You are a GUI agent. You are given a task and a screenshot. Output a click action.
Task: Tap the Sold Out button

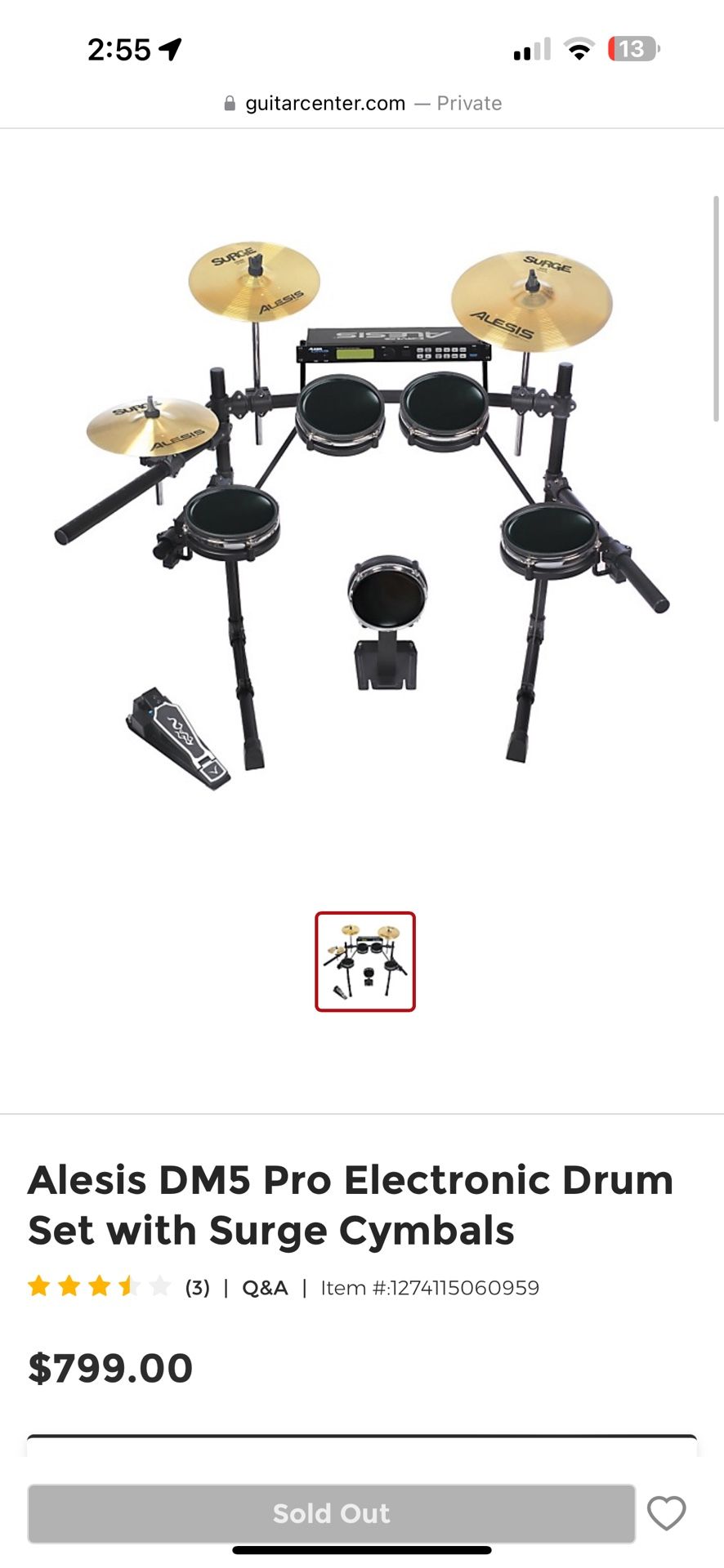(331, 1513)
